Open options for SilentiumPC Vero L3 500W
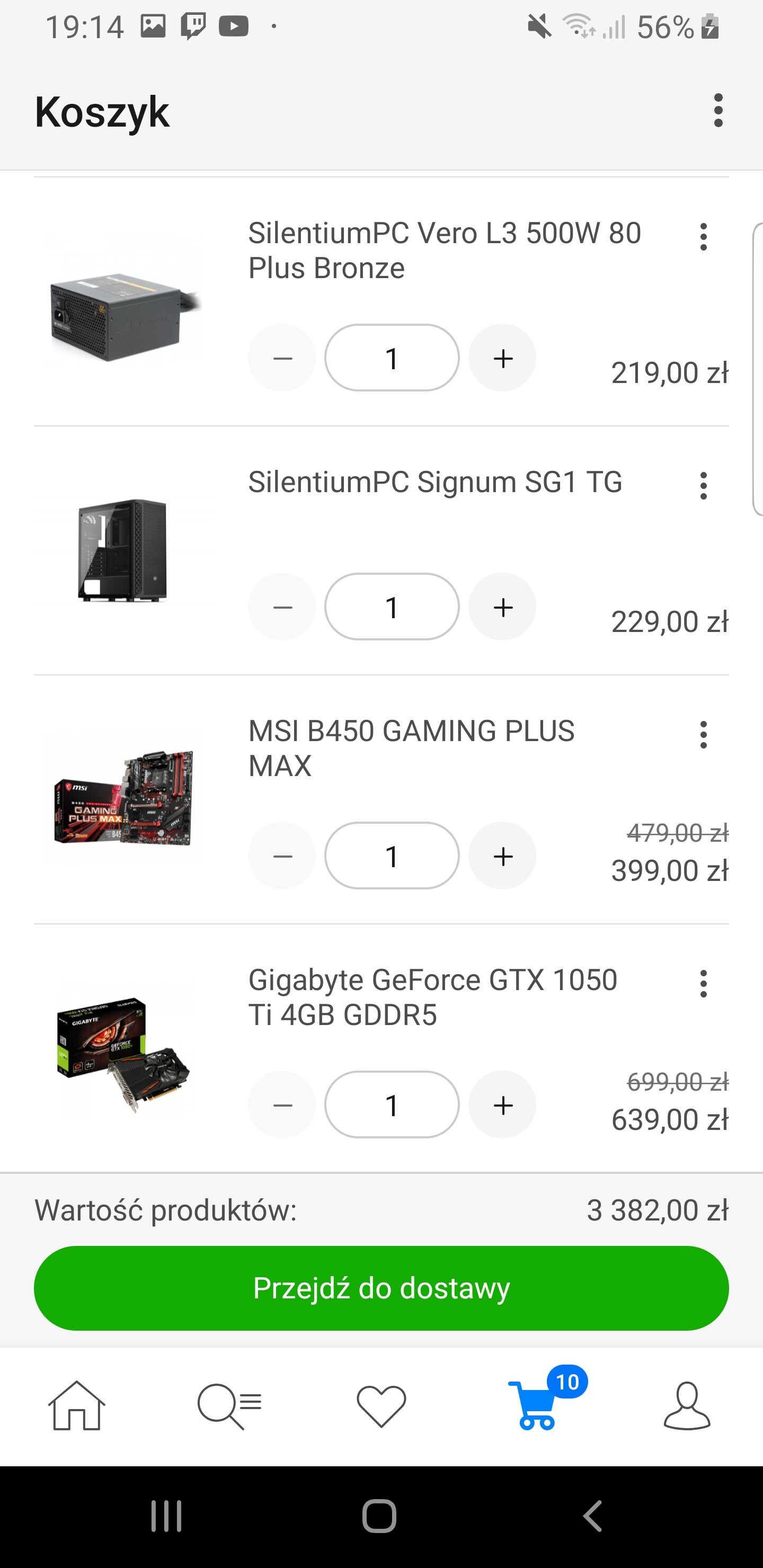Image resolution: width=763 pixels, height=1568 pixels. 703,237
